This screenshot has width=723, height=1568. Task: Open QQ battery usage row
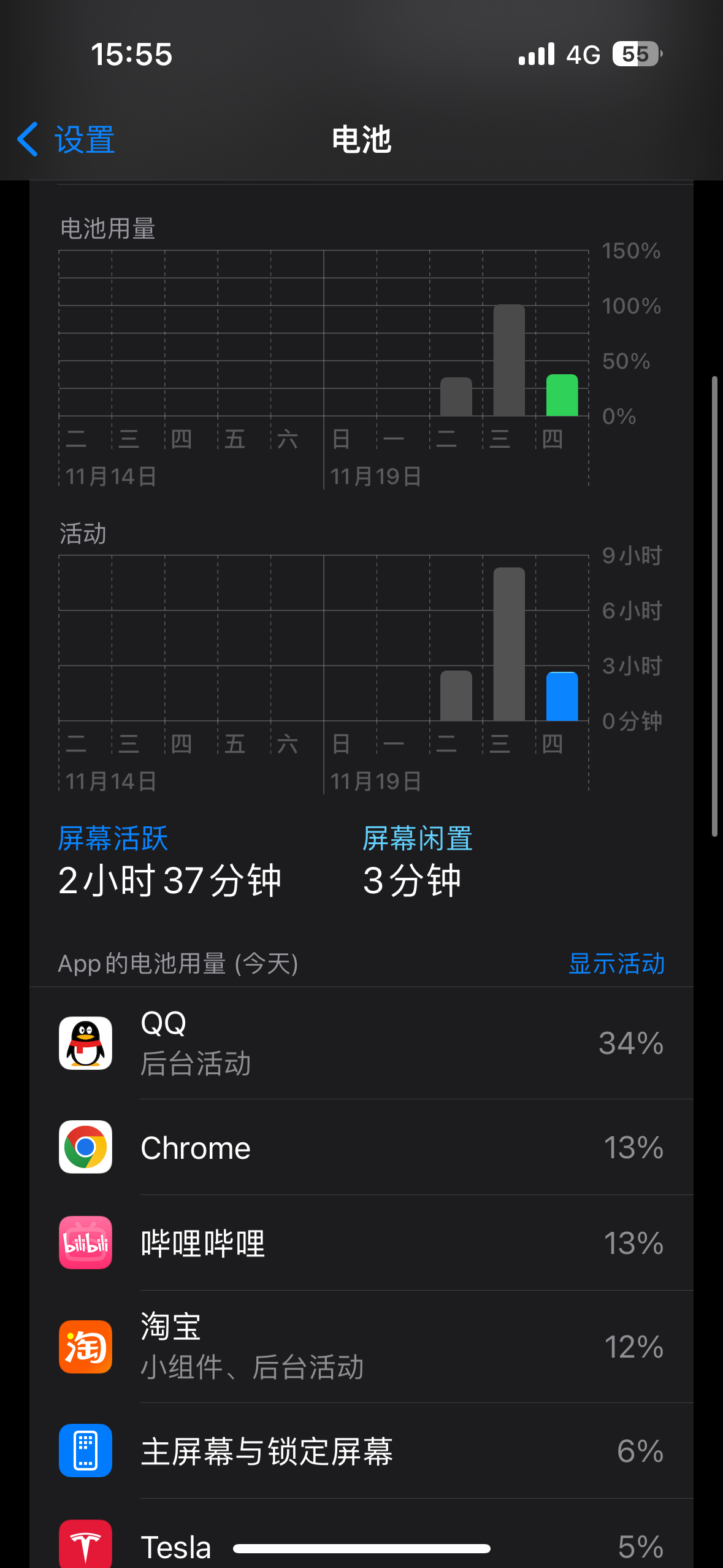pos(361,1043)
